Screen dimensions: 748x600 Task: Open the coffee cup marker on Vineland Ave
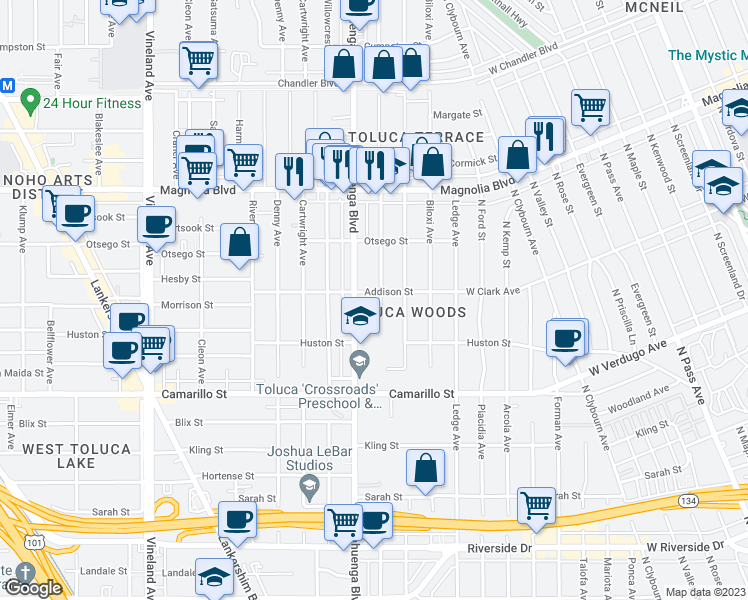[x=156, y=229]
